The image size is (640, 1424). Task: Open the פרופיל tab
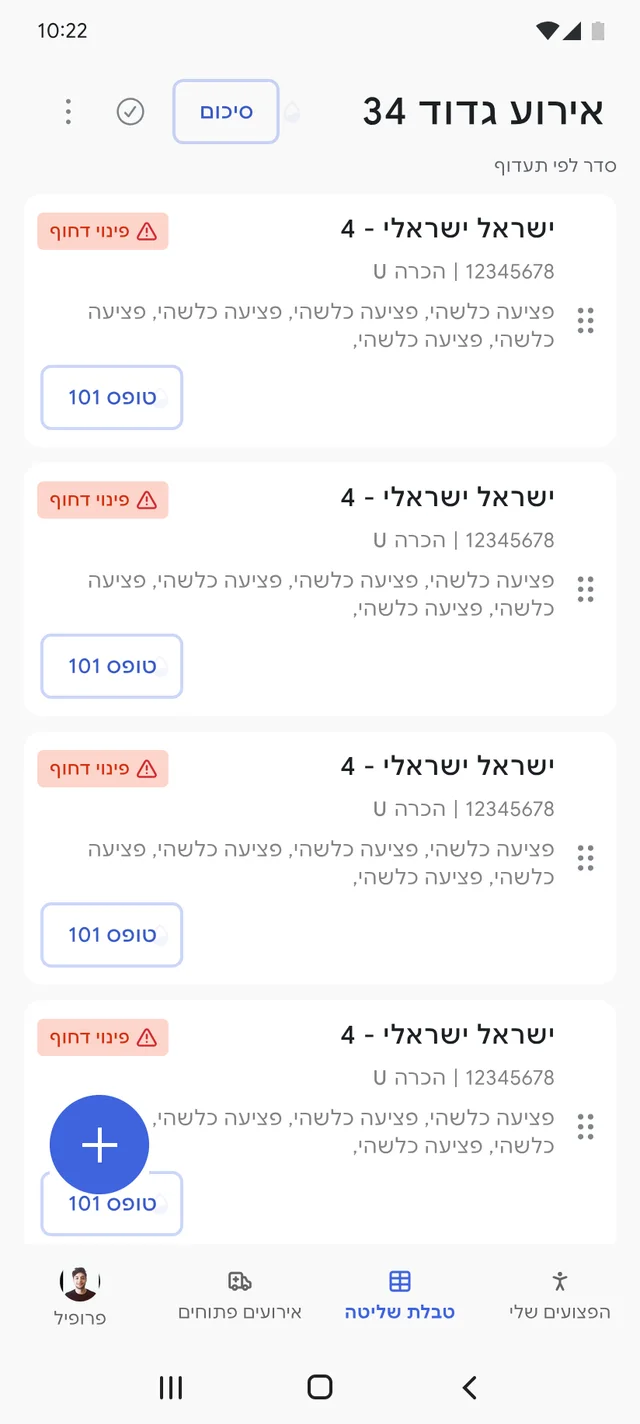[80, 1296]
